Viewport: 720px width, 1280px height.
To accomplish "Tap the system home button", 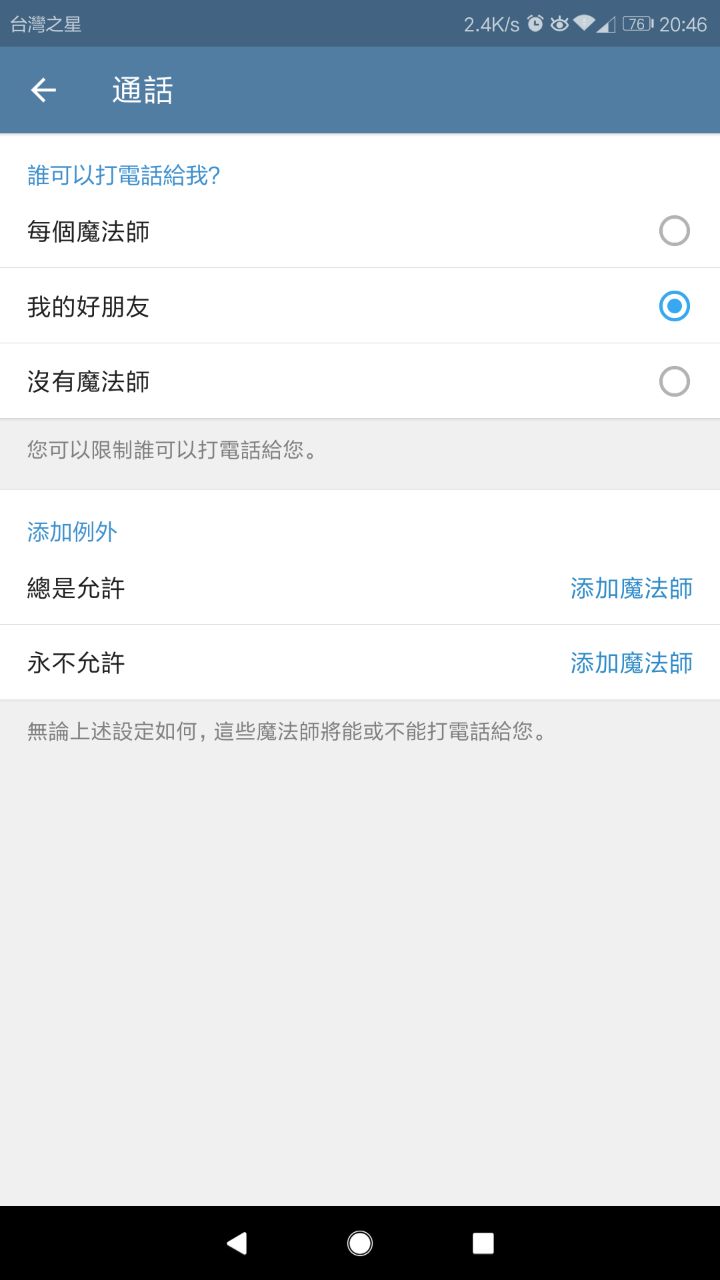I will pyautogui.click(x=360, y=1243).
